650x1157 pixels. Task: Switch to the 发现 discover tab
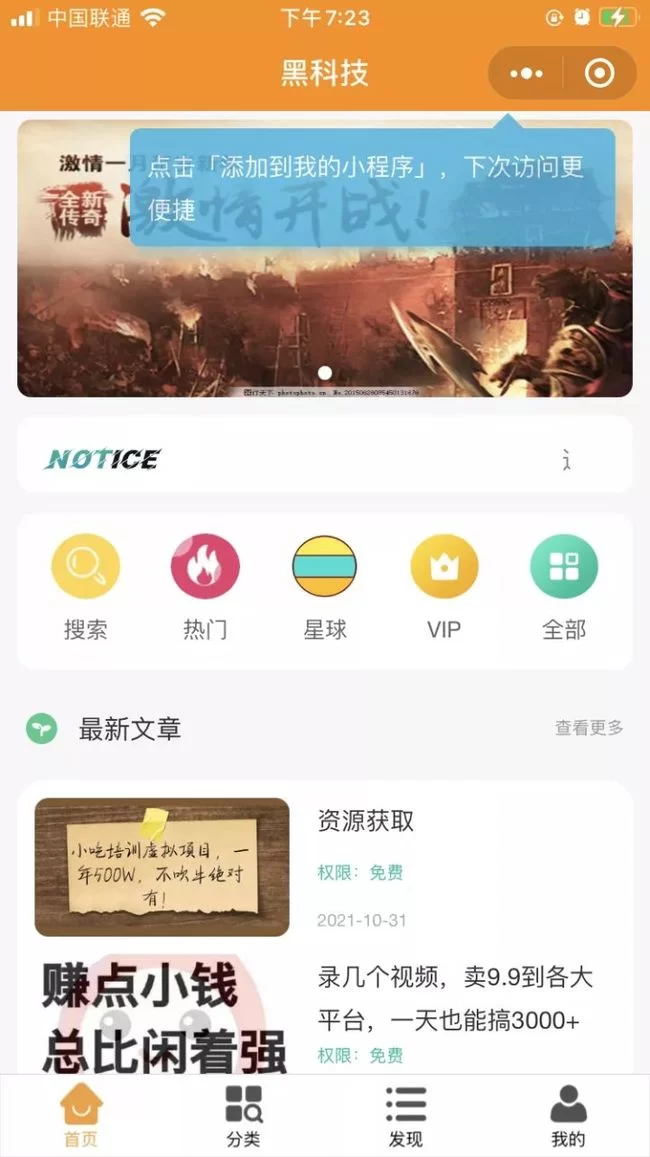(x=405, y=1116)
